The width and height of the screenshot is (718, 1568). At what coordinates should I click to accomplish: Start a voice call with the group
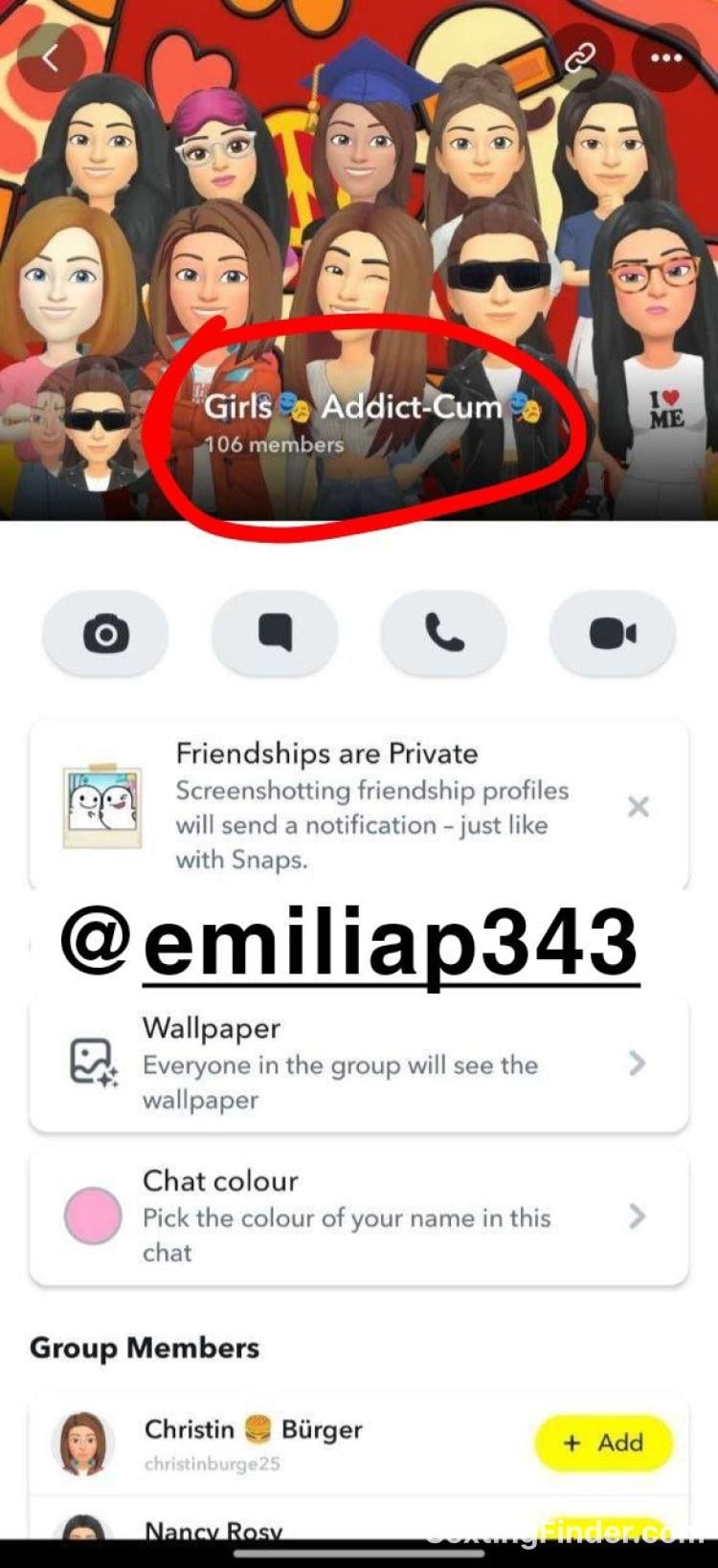[x=443, y=634]
